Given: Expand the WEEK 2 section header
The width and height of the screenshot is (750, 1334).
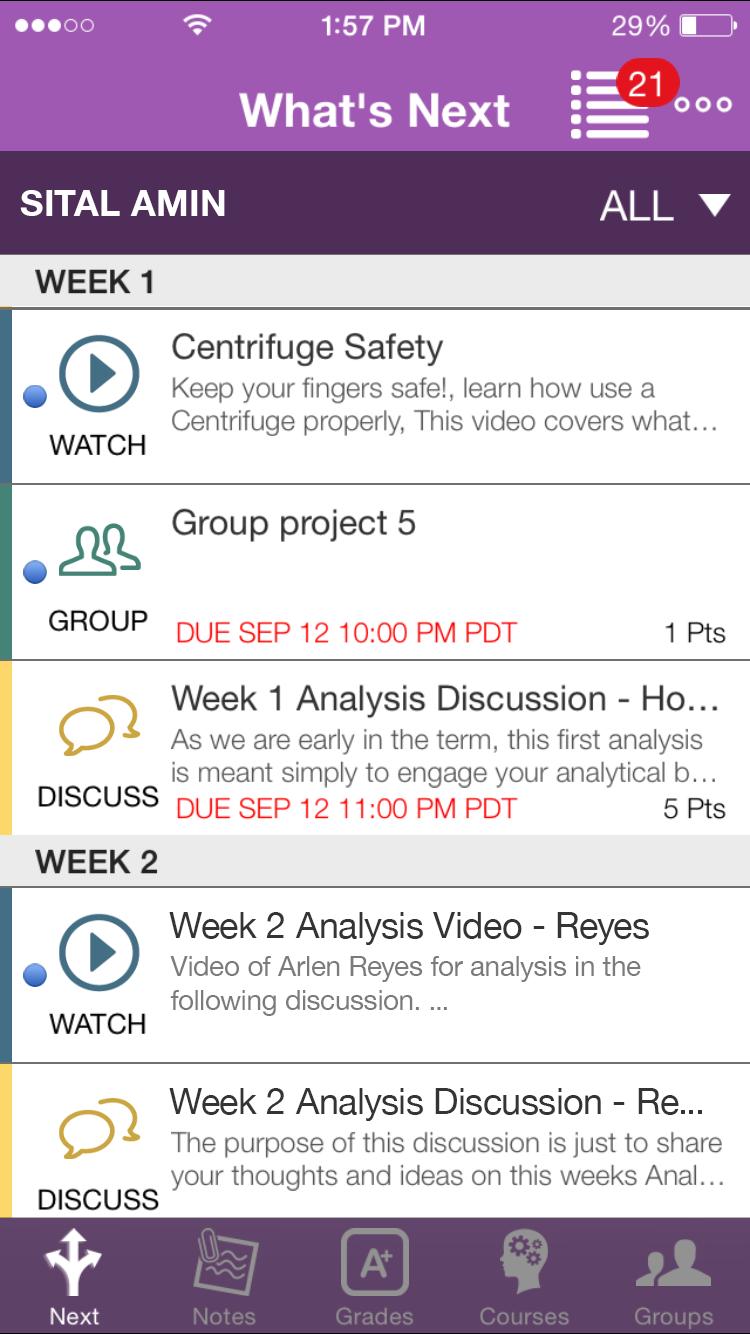Looking at the screenshot, I should [x=375, y=861].
